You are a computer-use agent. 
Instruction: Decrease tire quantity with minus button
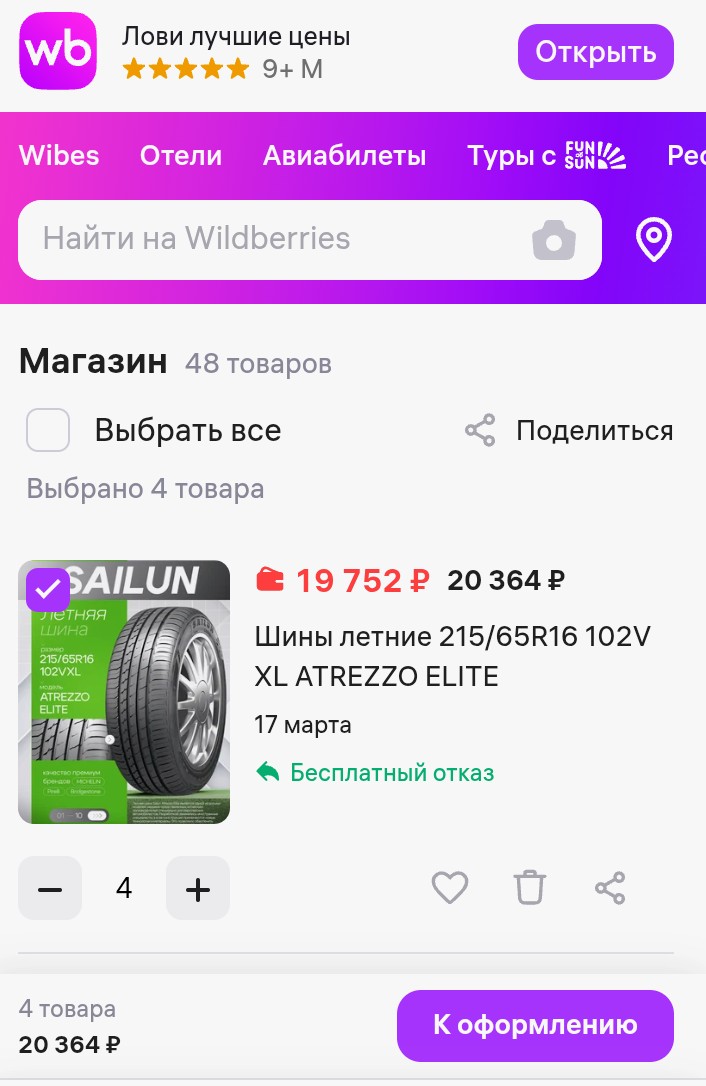coord(50,888)
